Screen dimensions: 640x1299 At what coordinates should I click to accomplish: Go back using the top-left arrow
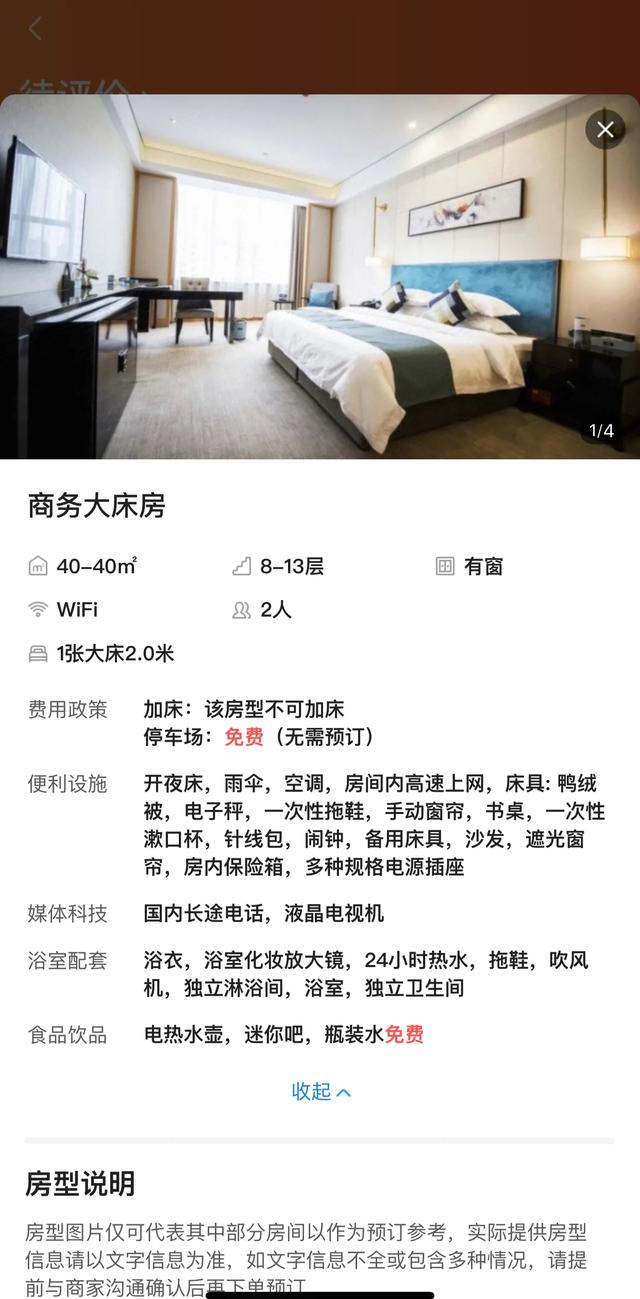(35, 29)
